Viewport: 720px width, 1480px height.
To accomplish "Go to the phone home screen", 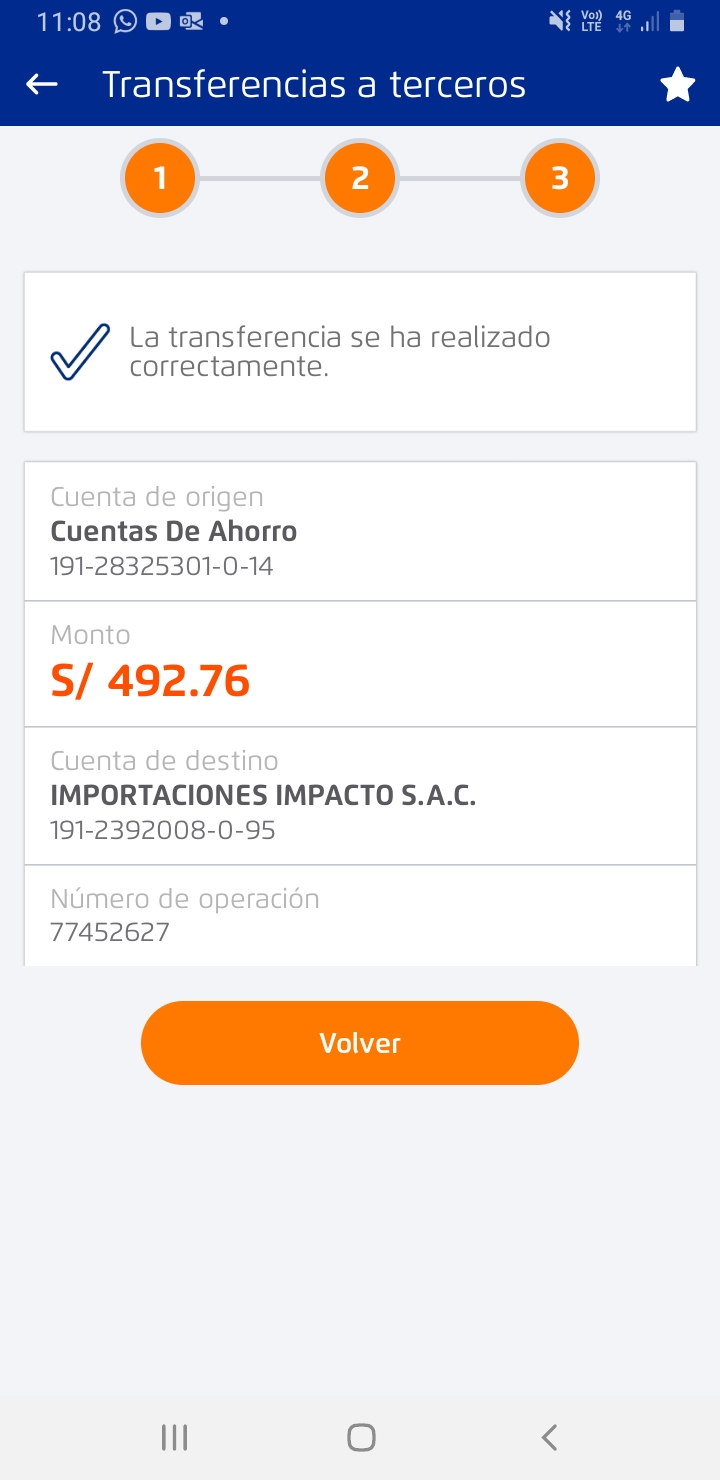I will tap(361, 1438).
